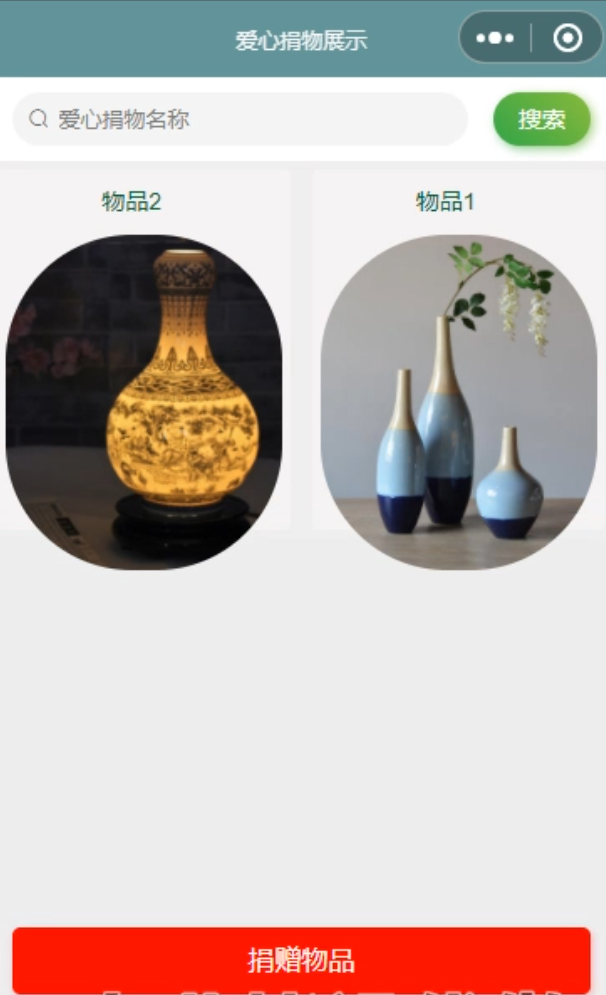Close the mini program with the circle icon
Viewport: 606px width, 995px height.
(567, 38)
